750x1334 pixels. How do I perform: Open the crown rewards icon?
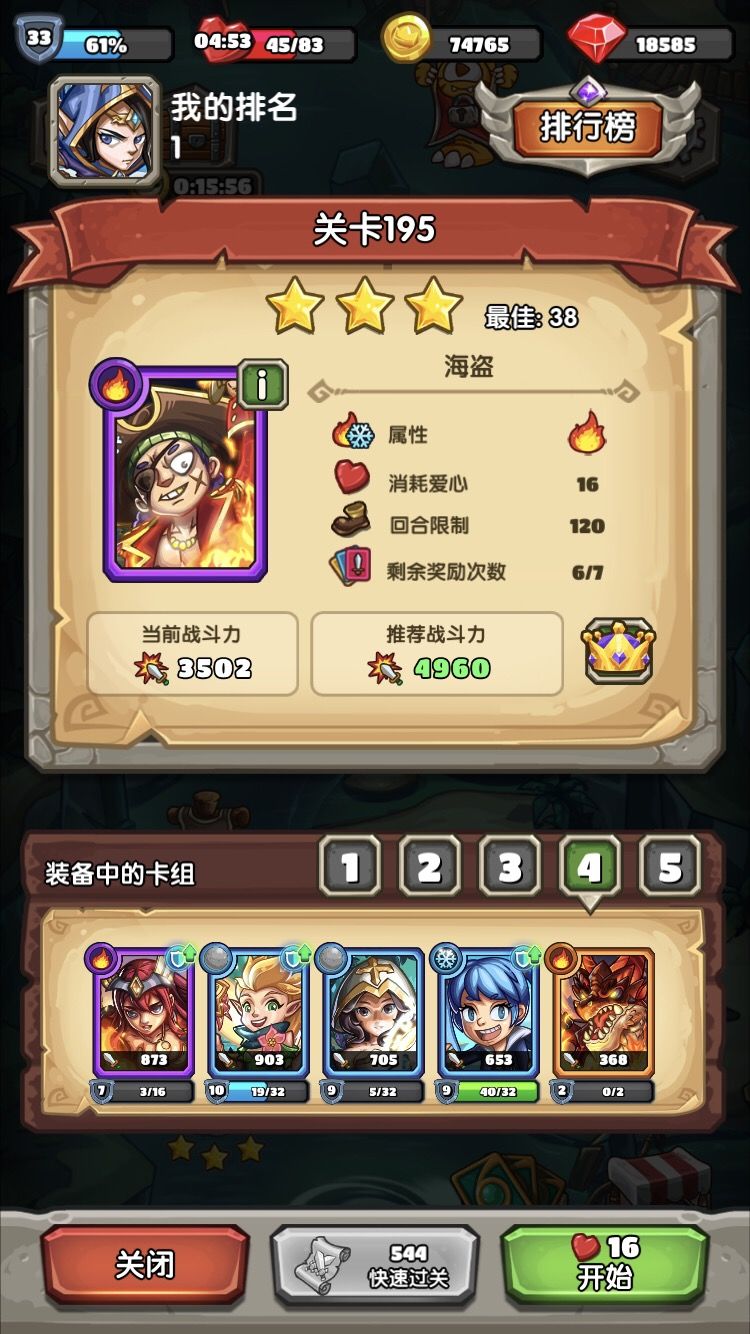click(x=619, y=651)
